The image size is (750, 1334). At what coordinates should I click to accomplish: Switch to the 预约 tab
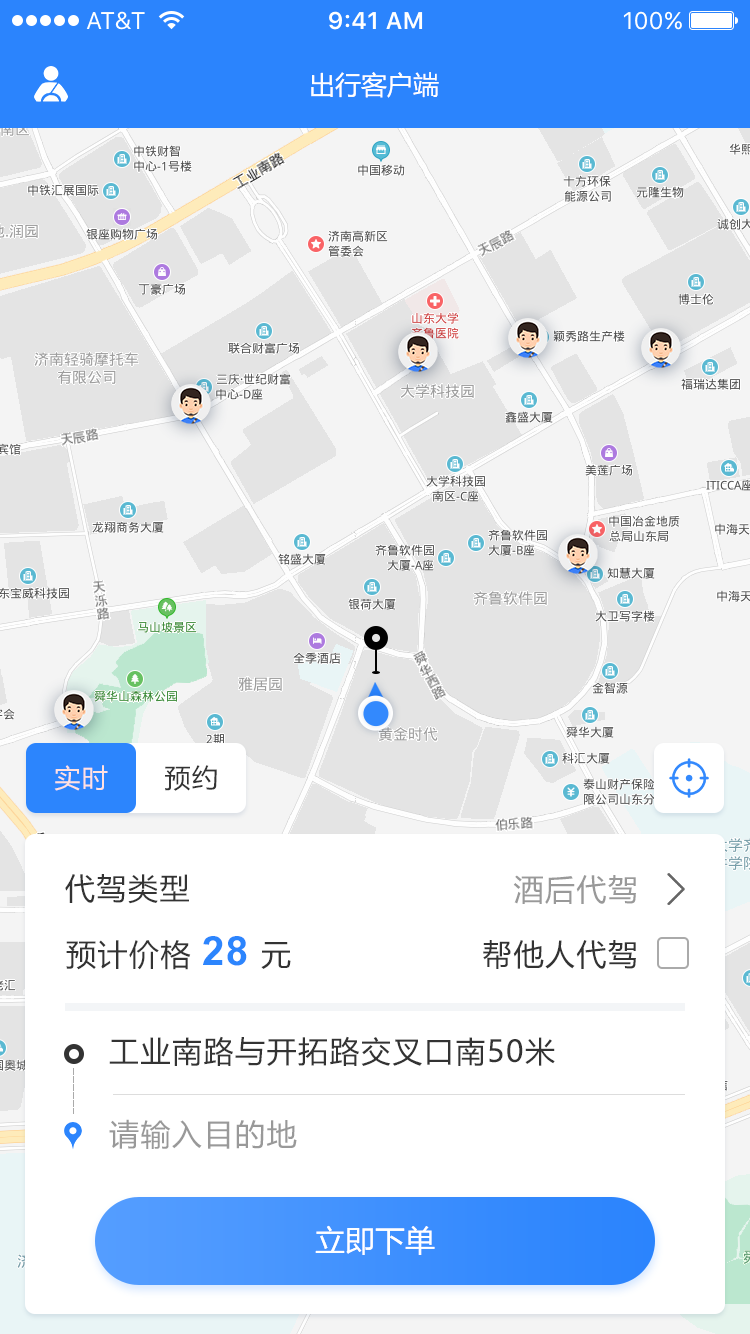click(x=191, y=778)
